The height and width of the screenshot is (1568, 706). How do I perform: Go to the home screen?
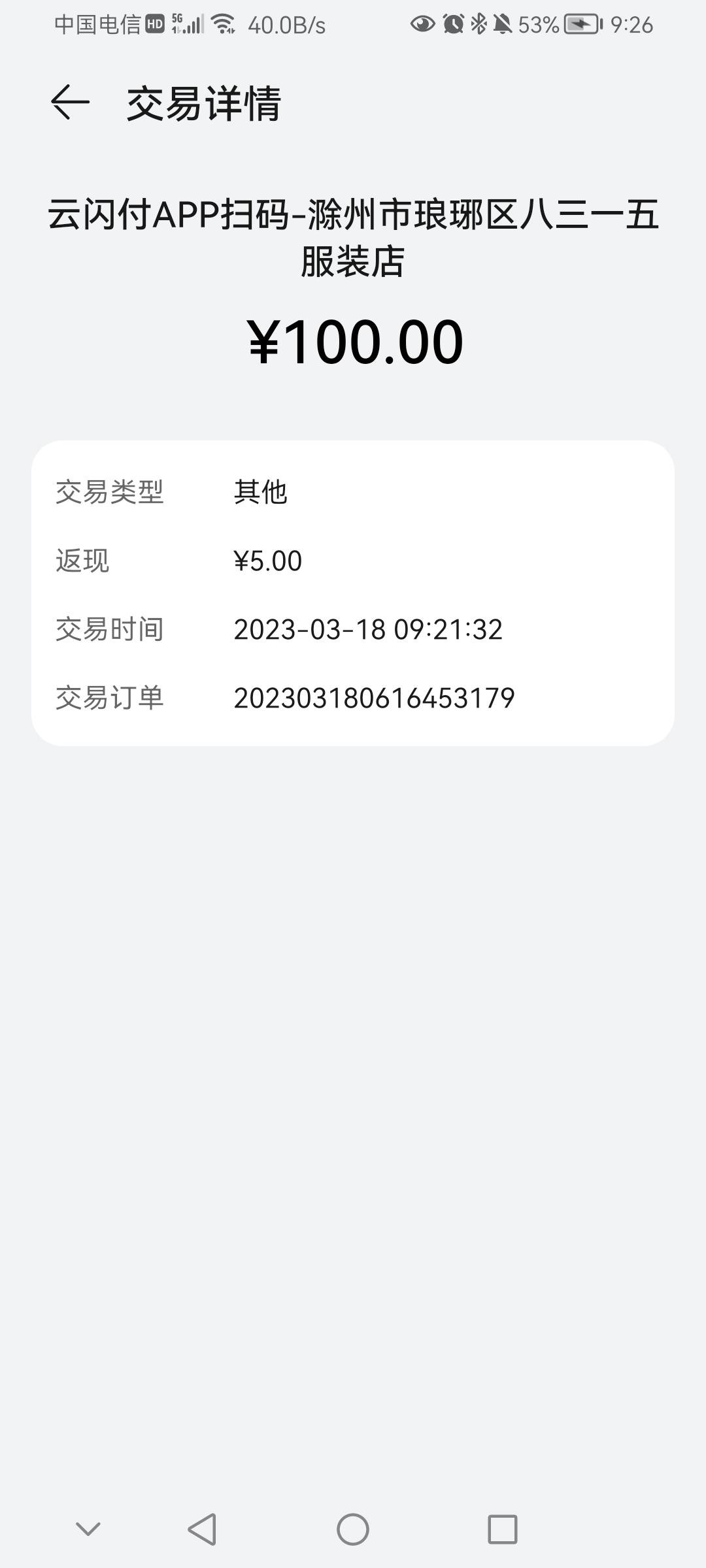(353, 1529)
